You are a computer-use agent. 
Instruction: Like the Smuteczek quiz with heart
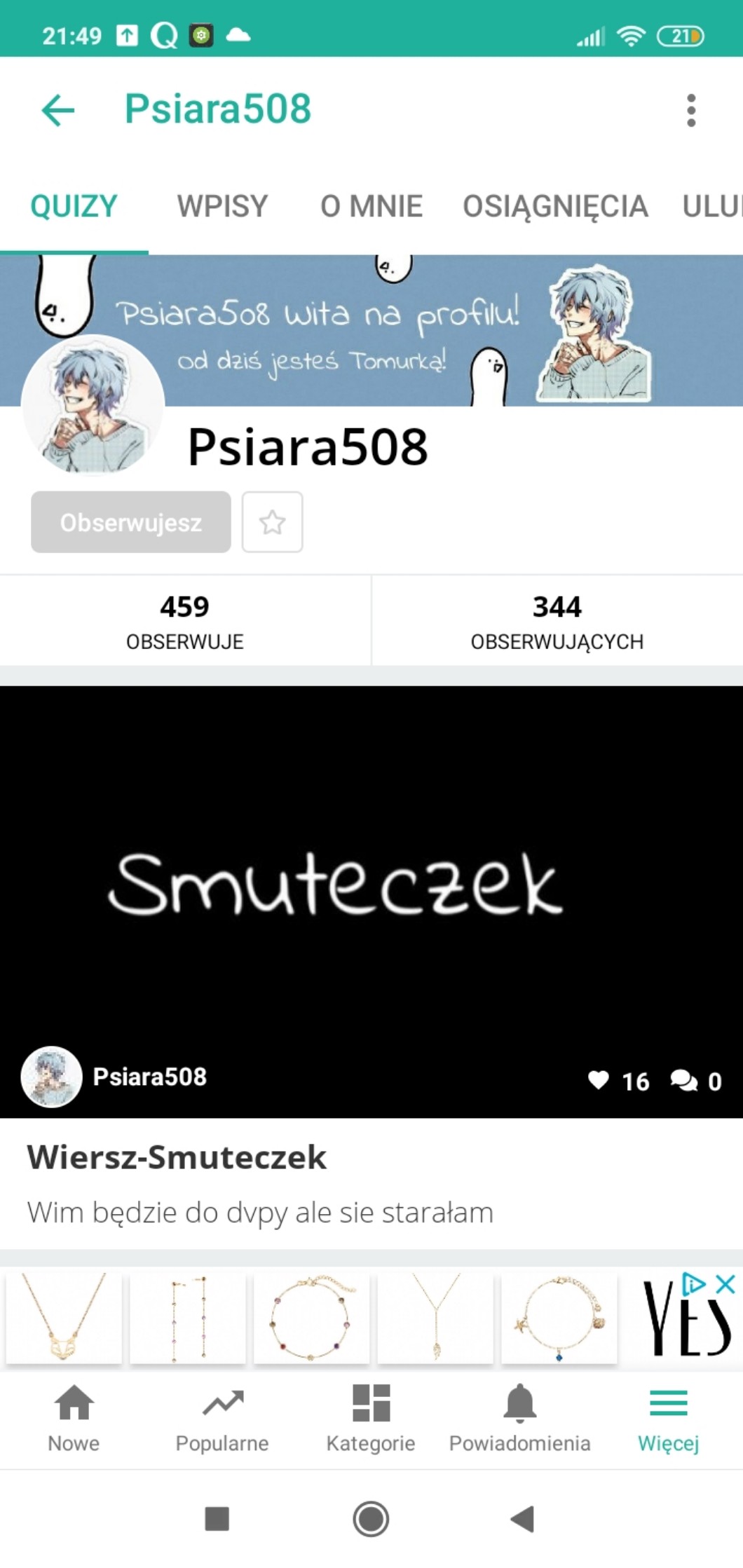click(x=599, y=1080)
